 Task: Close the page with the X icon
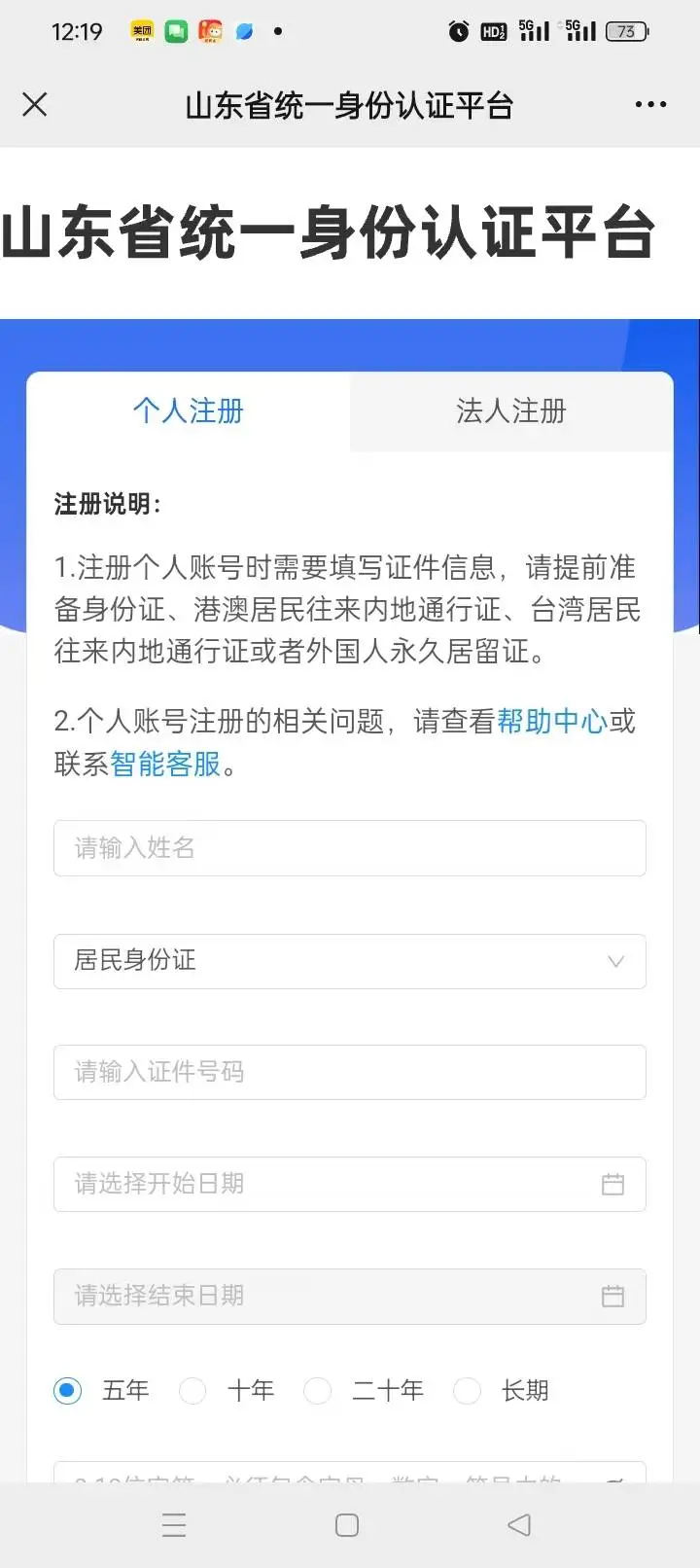point(35,104)
